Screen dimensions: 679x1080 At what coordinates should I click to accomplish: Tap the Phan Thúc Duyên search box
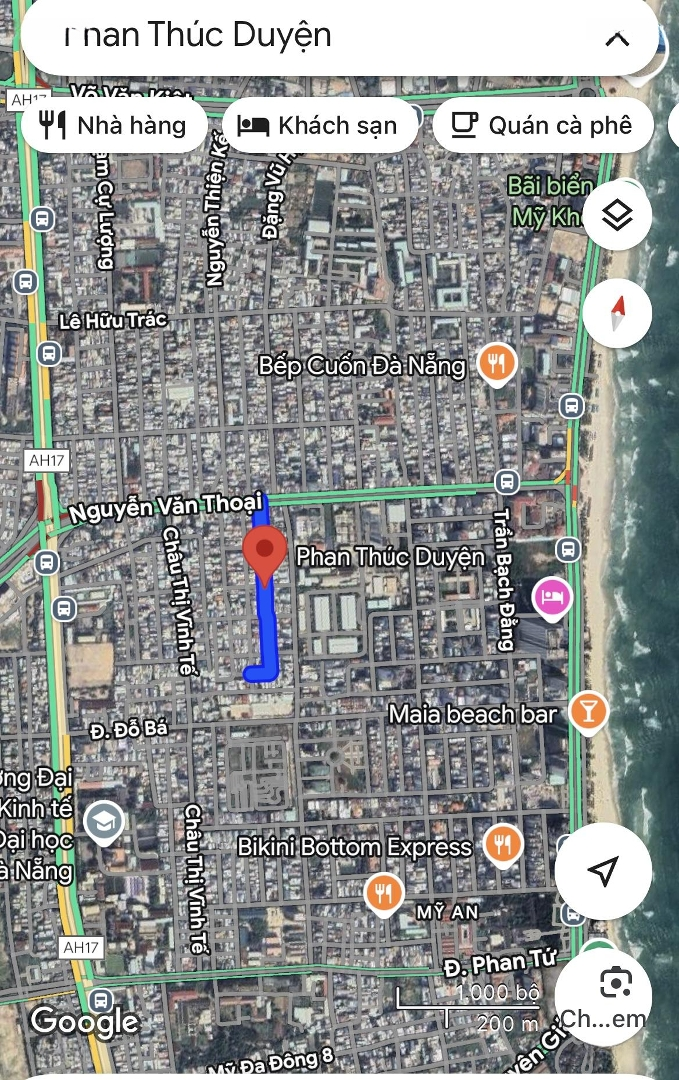coord(300,37)
